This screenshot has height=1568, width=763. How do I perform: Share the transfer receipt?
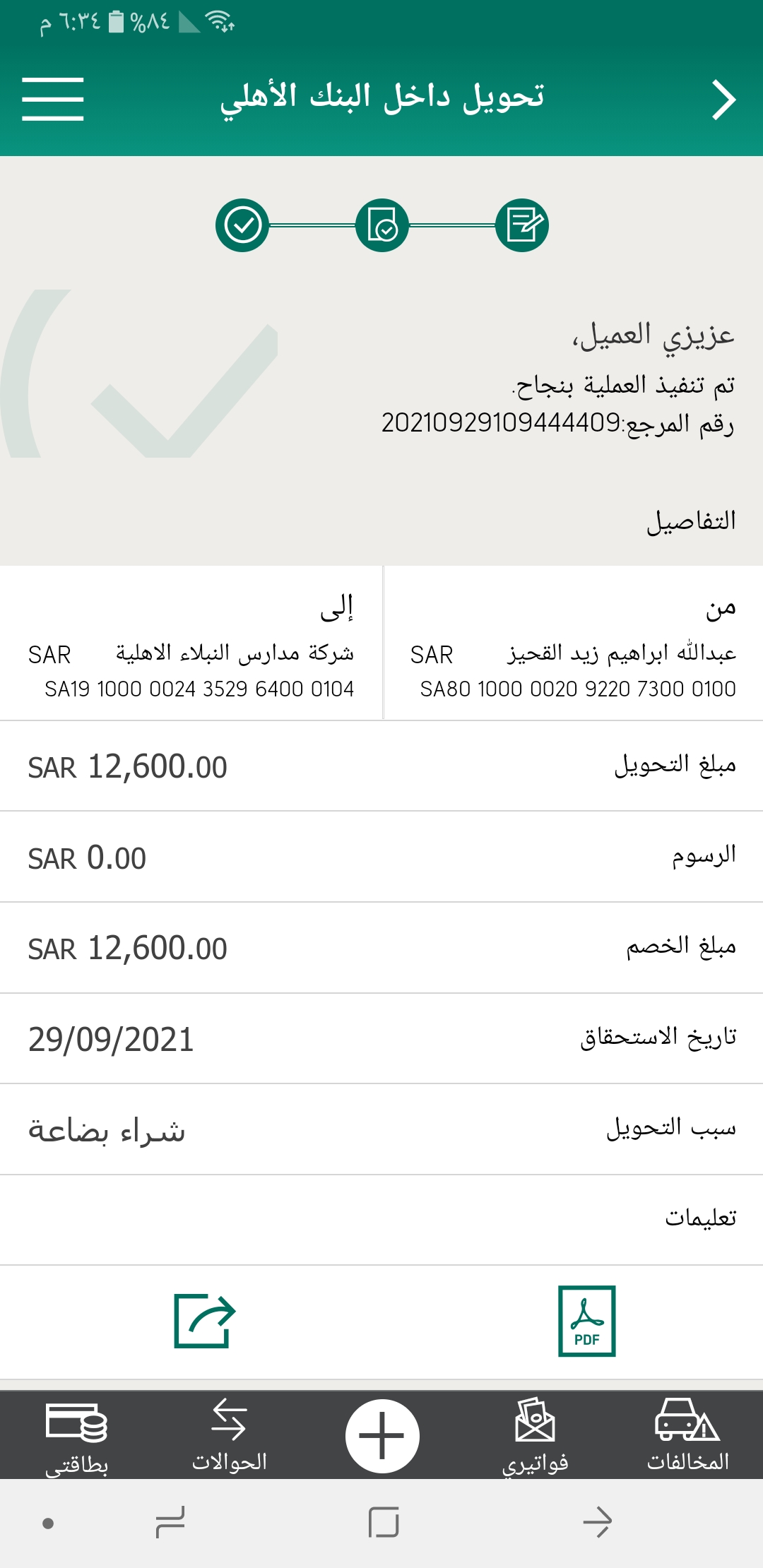coord(205,1321)
